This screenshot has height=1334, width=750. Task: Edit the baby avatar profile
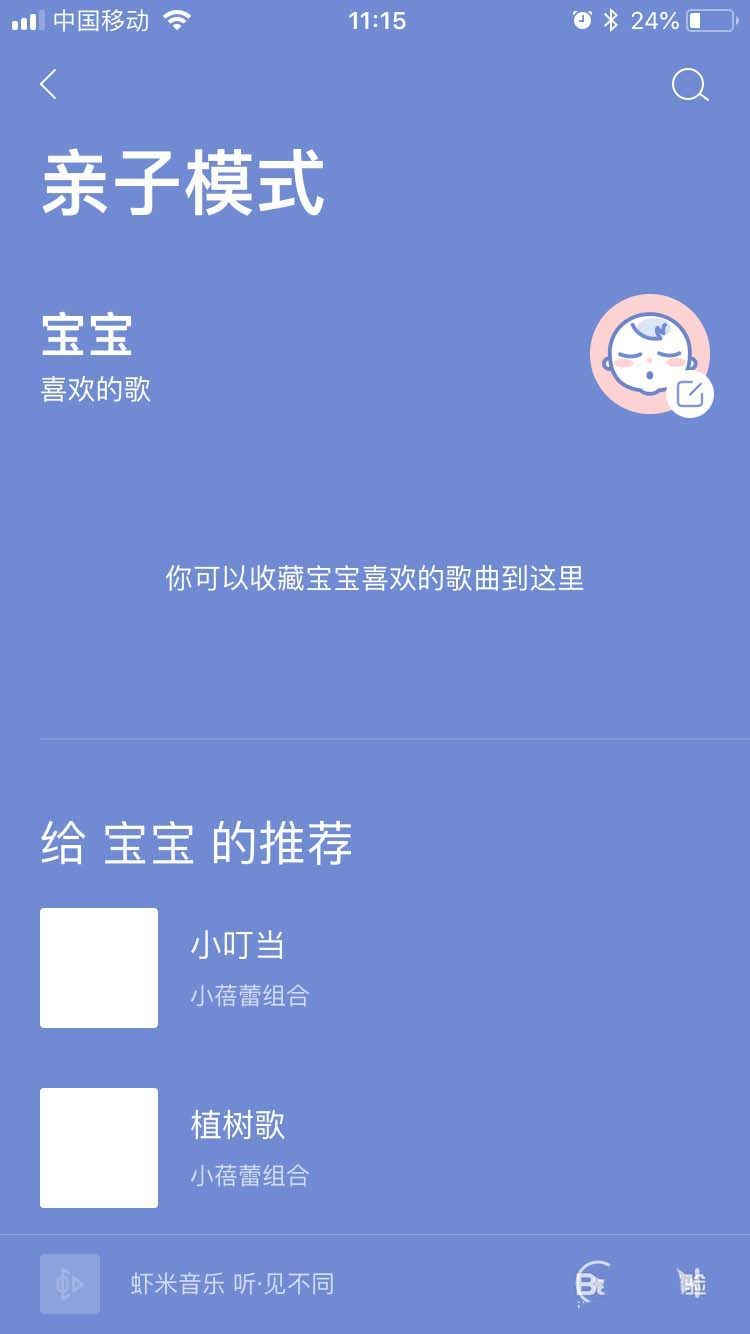click(690, 394)
